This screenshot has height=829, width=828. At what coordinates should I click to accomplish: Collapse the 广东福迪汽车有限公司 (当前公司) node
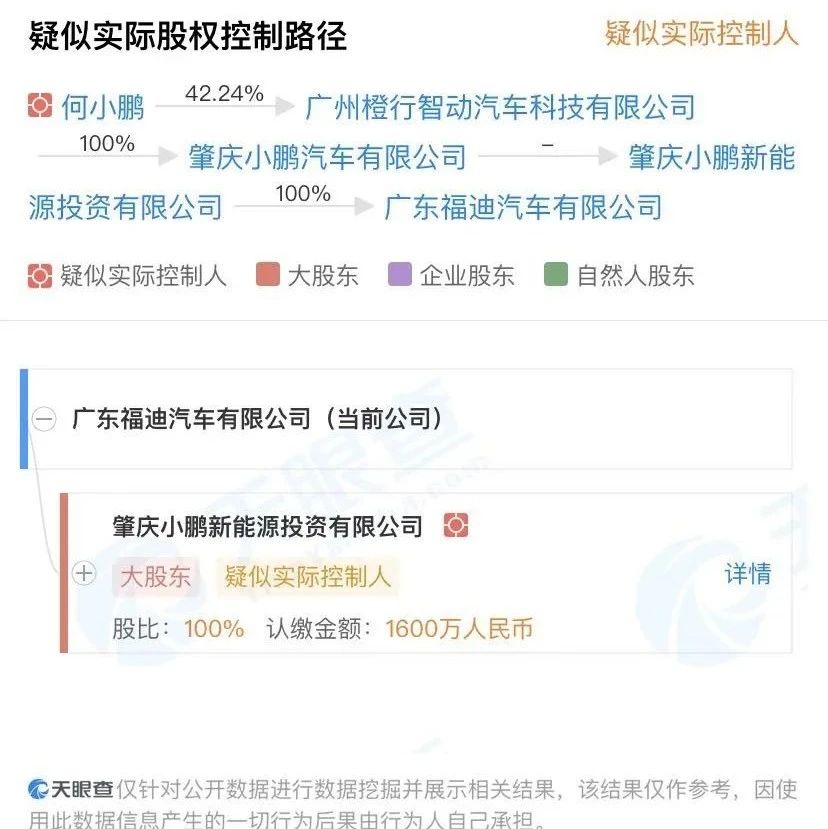pos(44,419)
